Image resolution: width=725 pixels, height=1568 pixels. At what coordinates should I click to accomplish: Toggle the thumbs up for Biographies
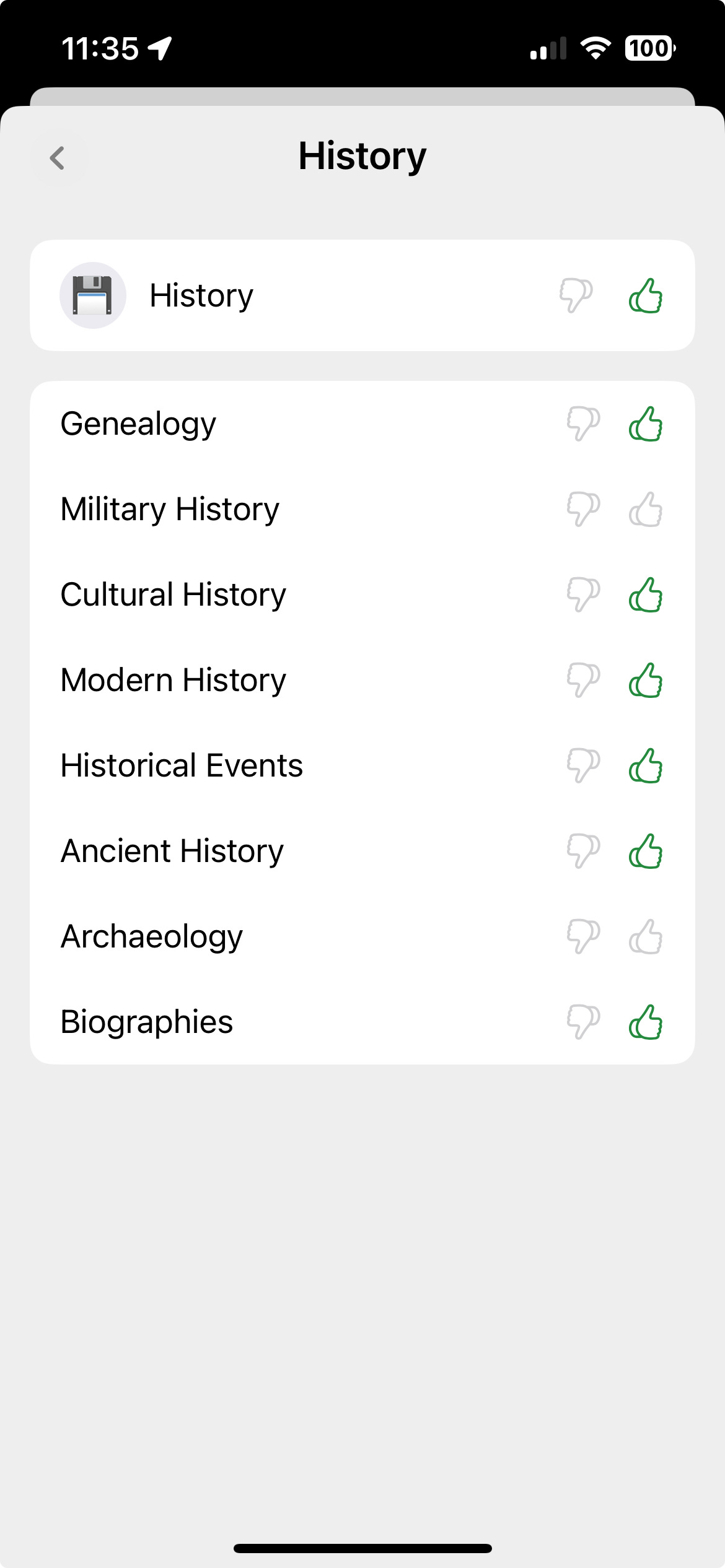tap(646, 1022)
